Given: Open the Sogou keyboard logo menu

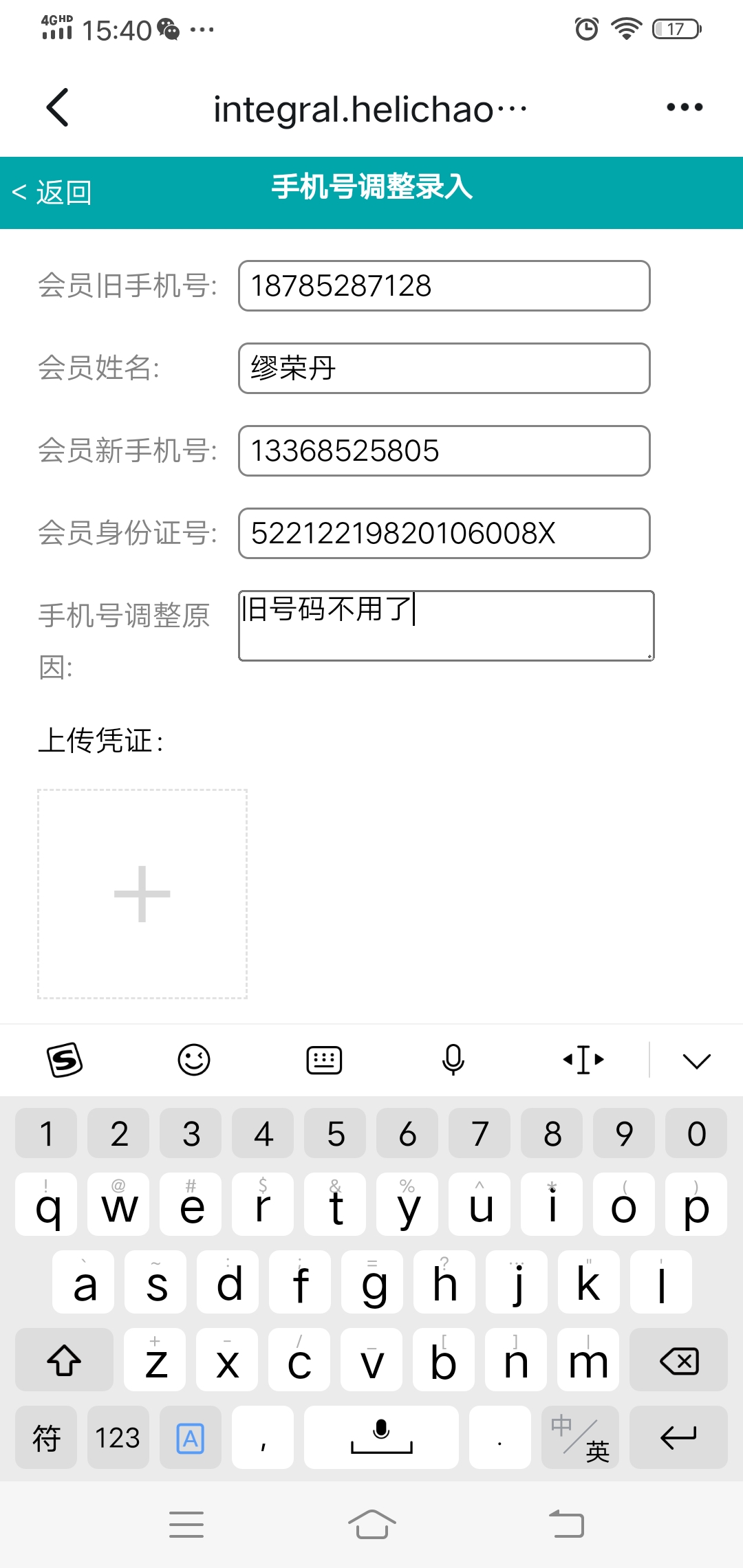Looking at the screenshot, I should click(65, 1060).
